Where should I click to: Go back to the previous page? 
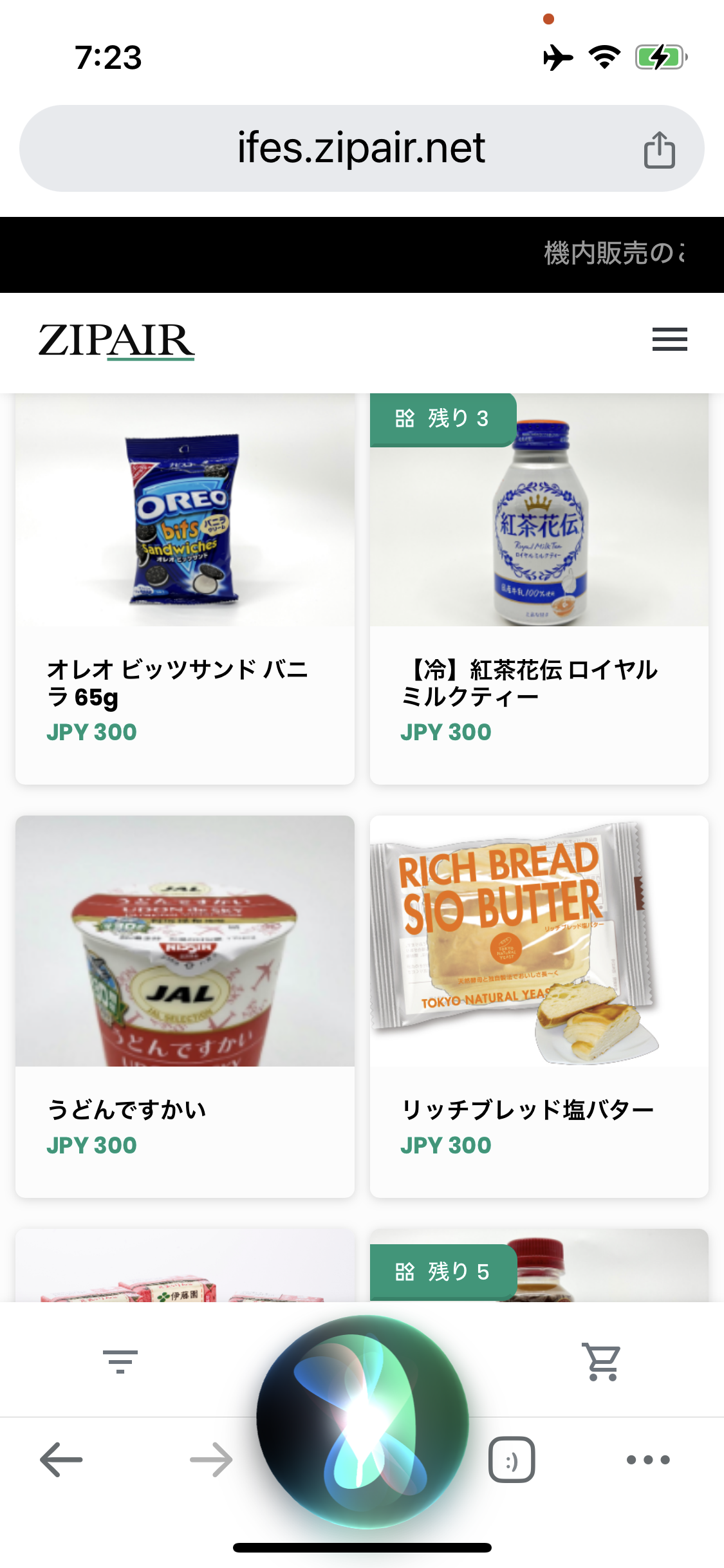coord(61,1459)
